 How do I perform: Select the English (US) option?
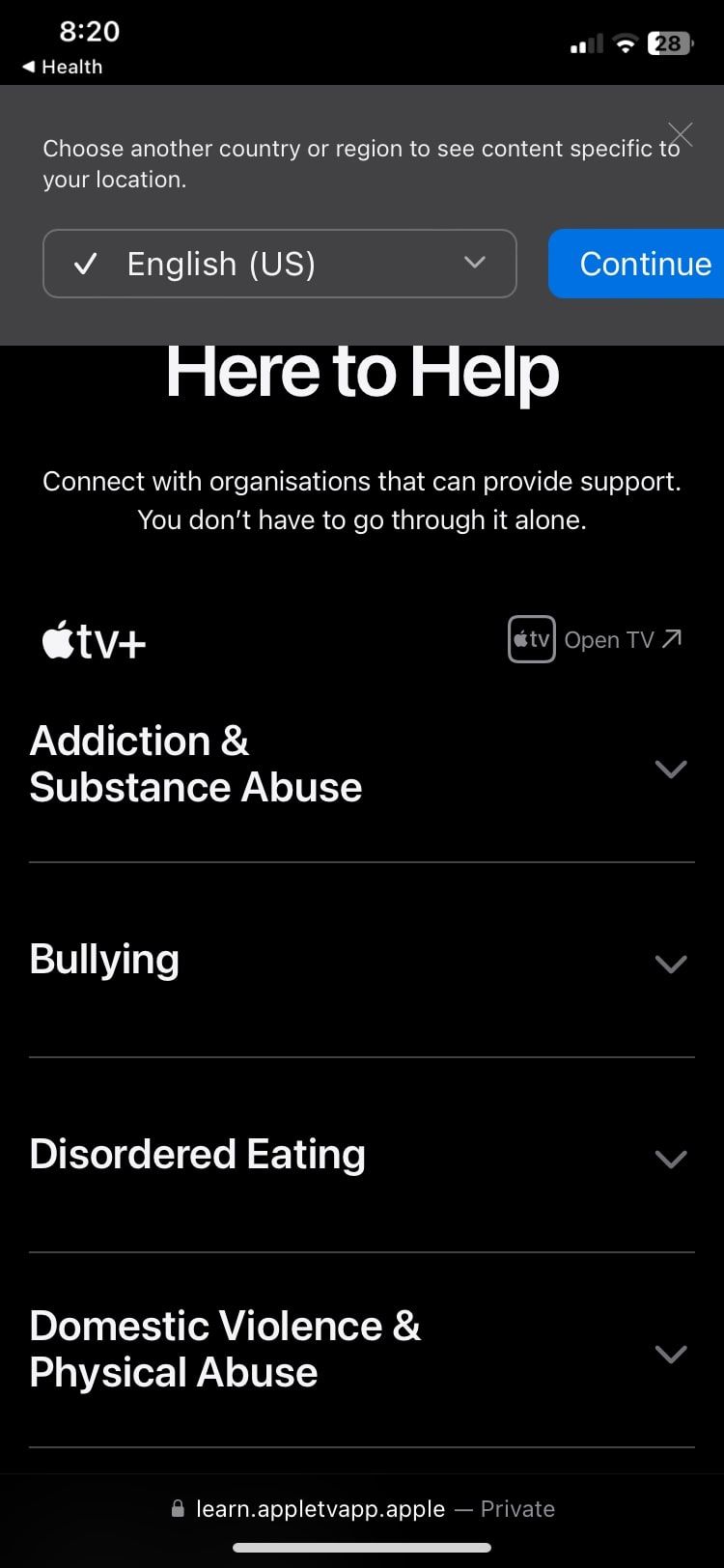(222, 263)
